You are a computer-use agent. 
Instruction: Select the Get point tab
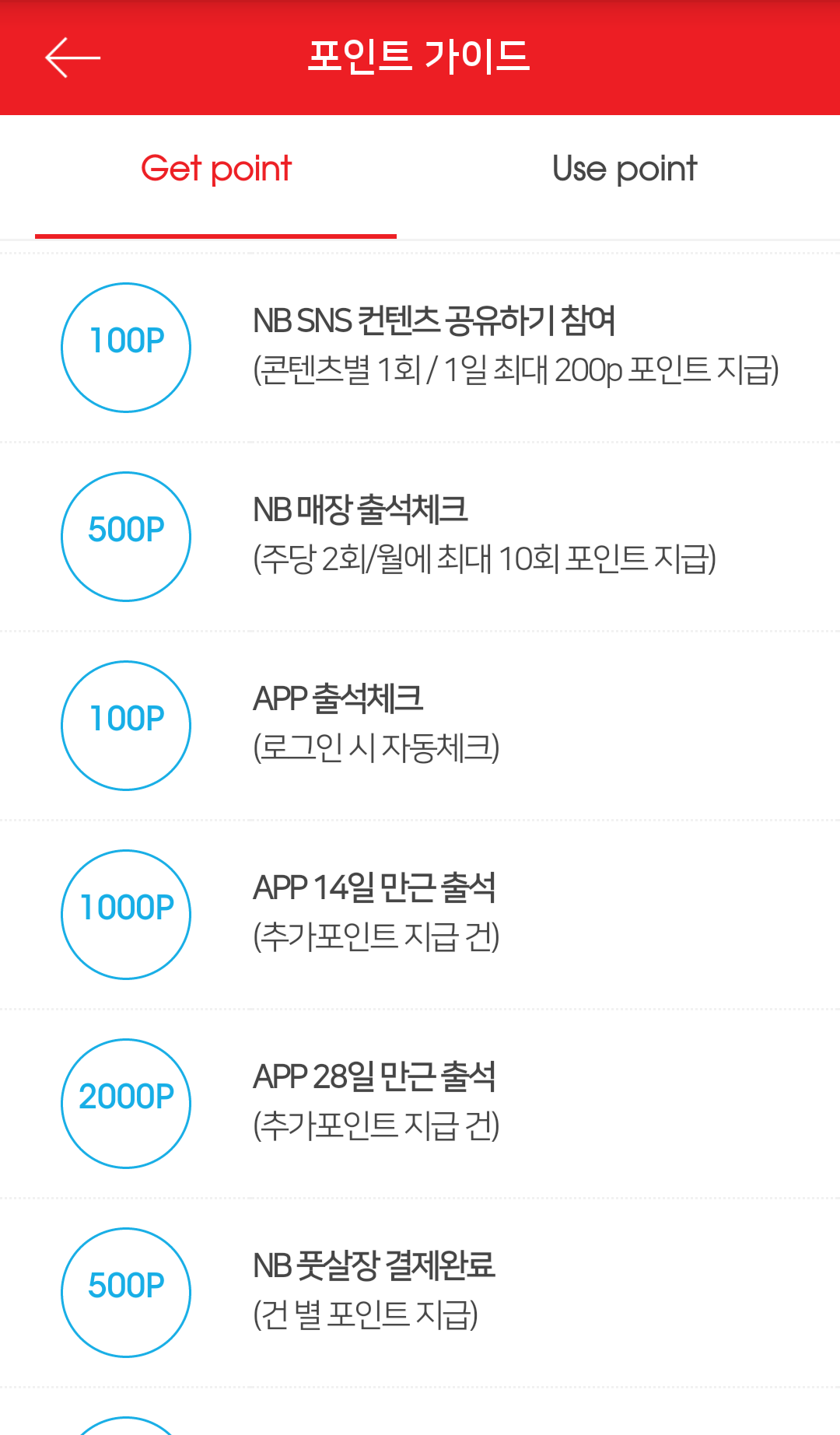[216, 170]
